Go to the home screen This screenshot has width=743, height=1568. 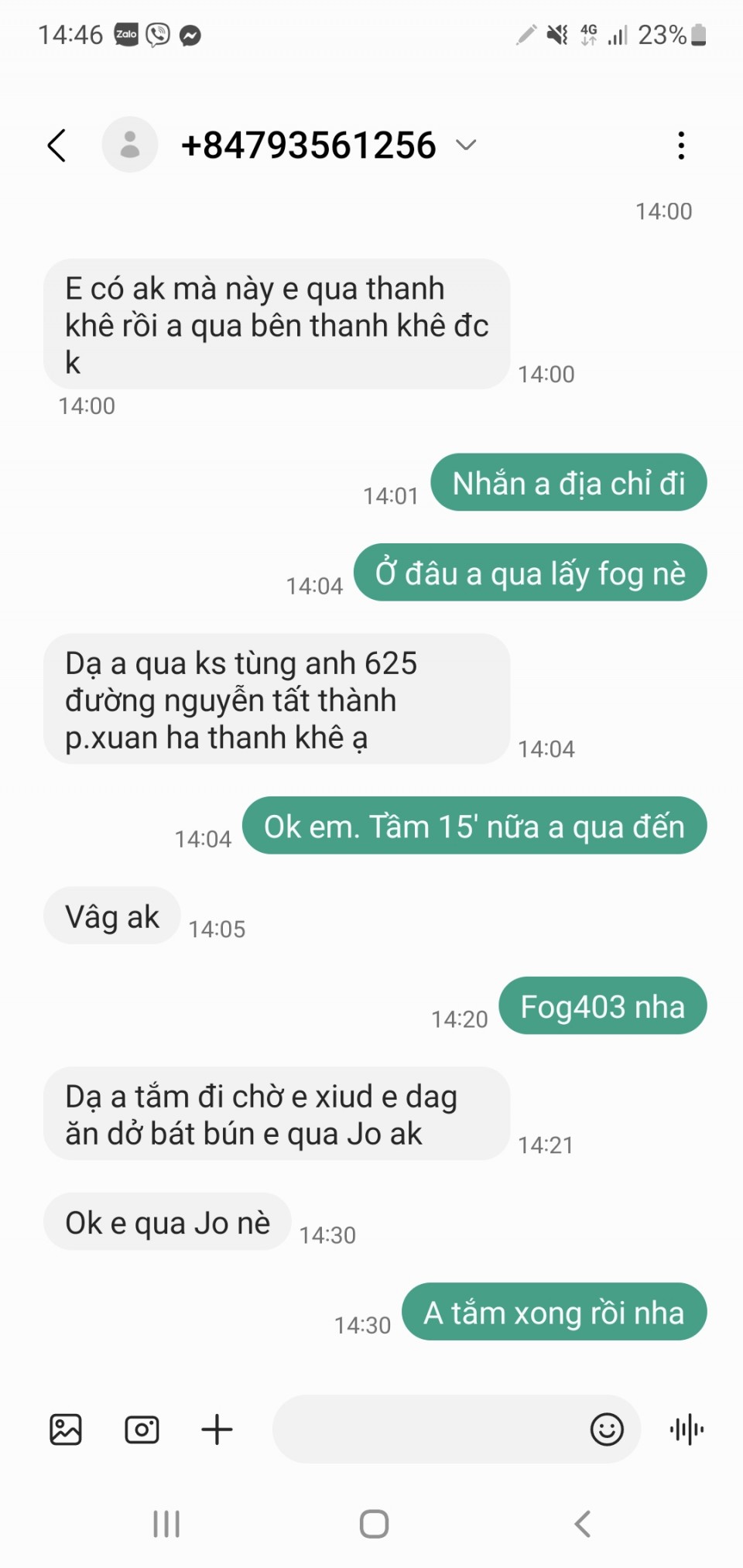pyautogui.click(x=374, y=1524)
